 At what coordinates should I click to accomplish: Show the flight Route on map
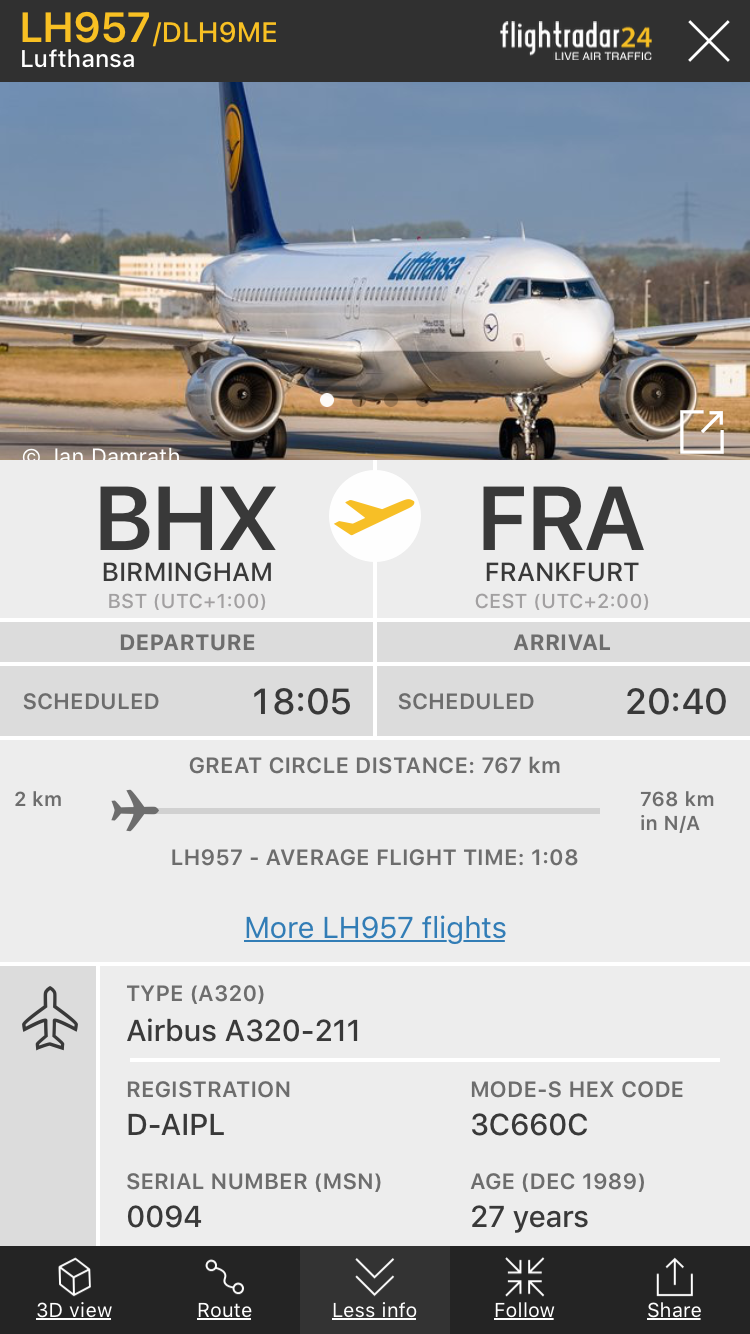pos(224,1289)
